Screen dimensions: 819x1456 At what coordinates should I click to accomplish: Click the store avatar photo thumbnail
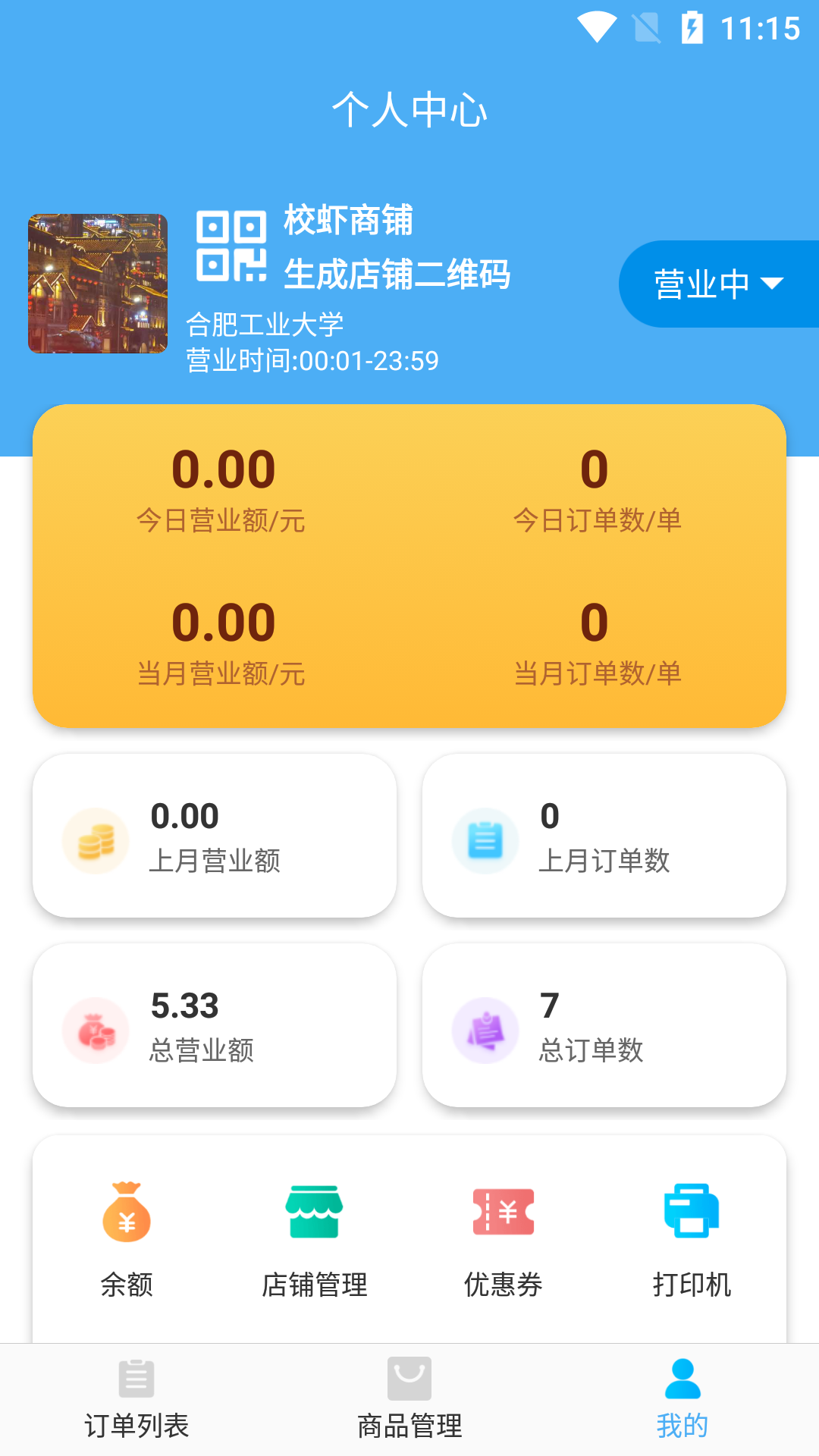point(98,284)
